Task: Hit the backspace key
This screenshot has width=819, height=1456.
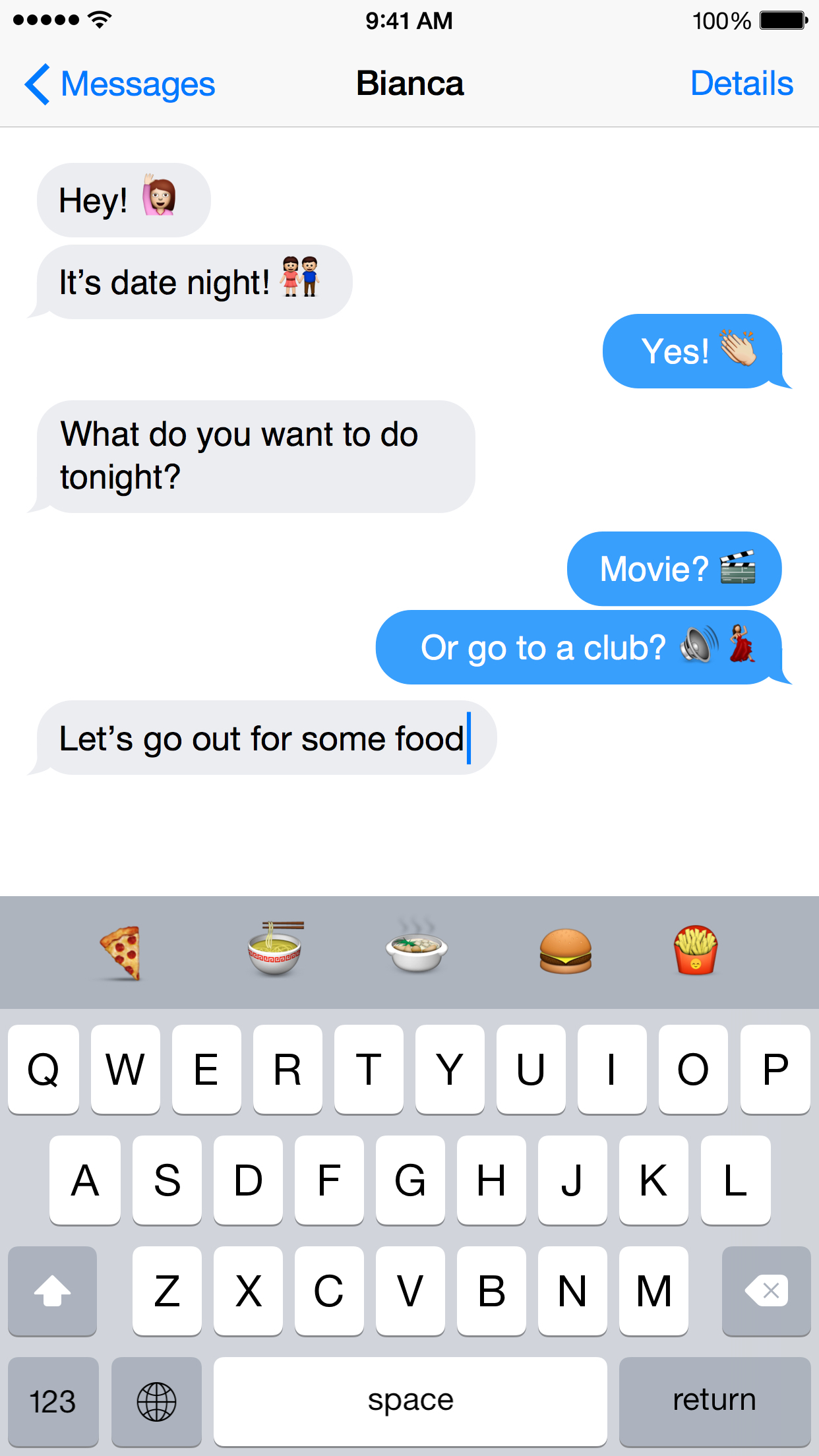Action: pos(766,1290)
